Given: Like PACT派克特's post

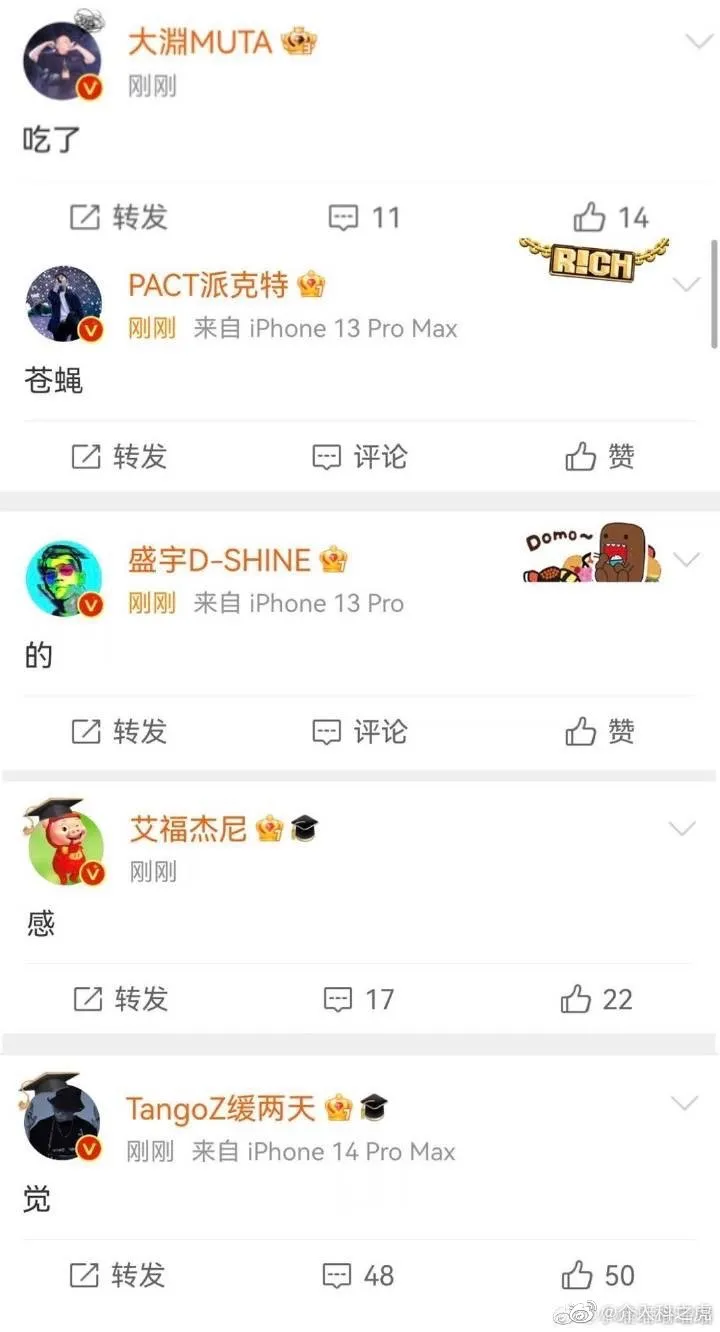Looking at the screenshot, I should pyautogui.click(x=598, y=457).
